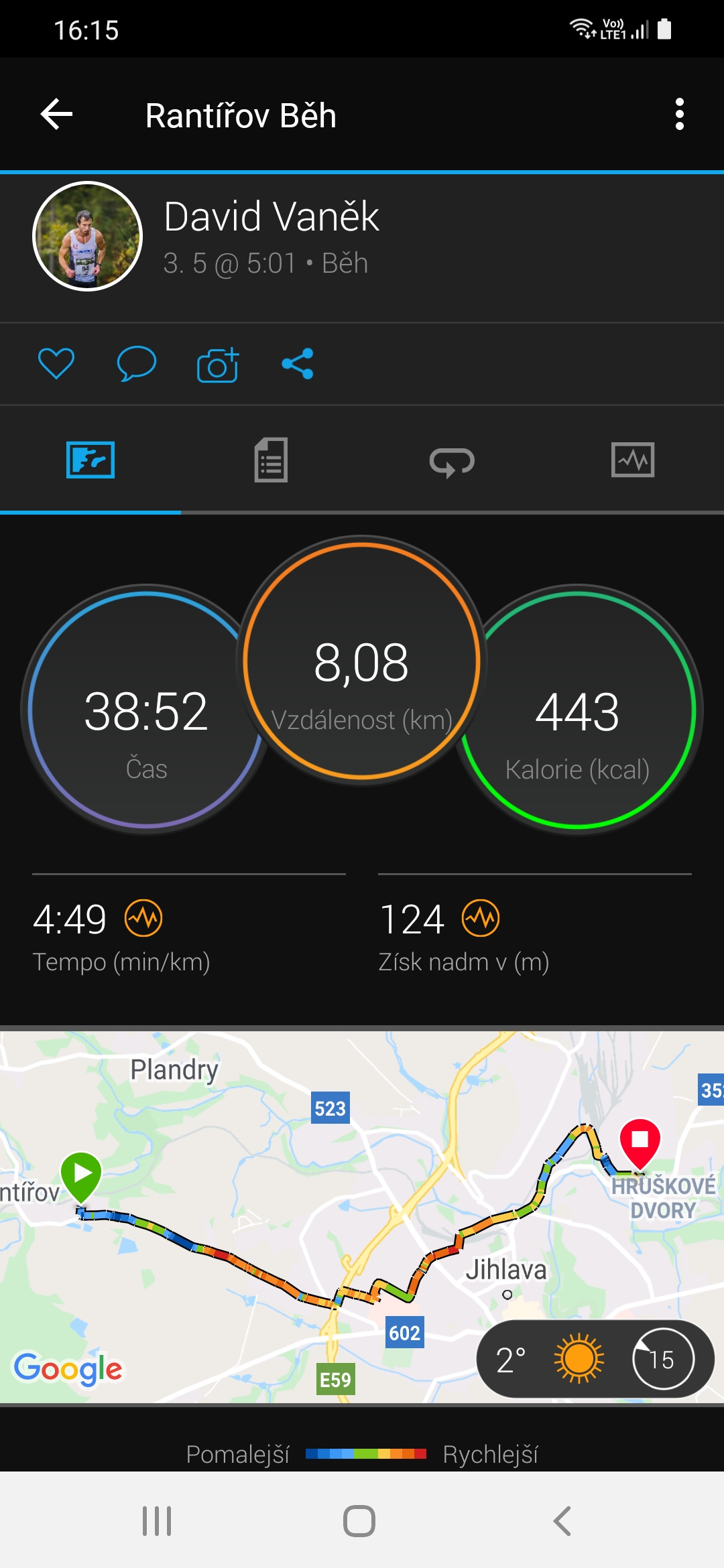
Task: Open the route map of Jihlava
Action: pyautogui.click(x=362, y=1217)
